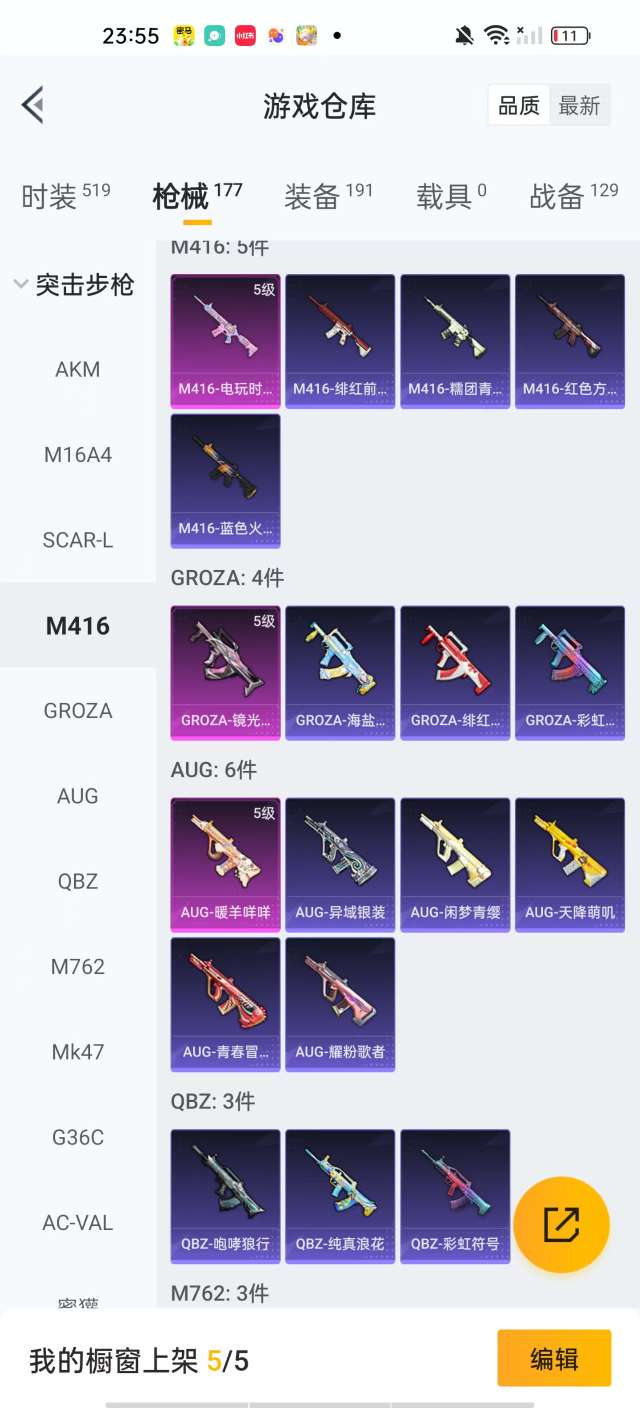Open the AUG-耀粉歌者 skin item
The height and width of the screenshot is (1408, 640).
tap(340, 1004)
